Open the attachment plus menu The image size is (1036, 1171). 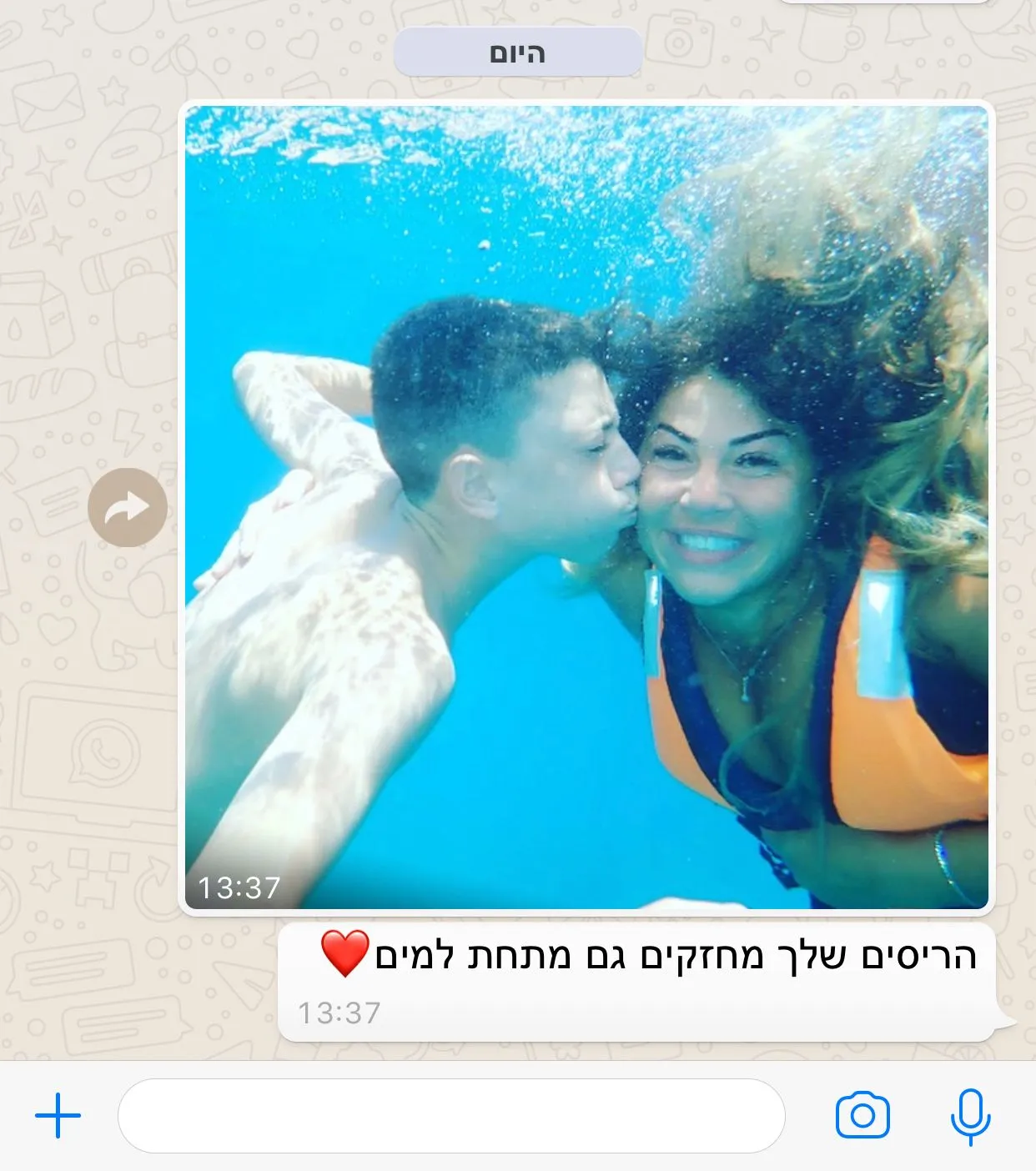click(58, 1116)
